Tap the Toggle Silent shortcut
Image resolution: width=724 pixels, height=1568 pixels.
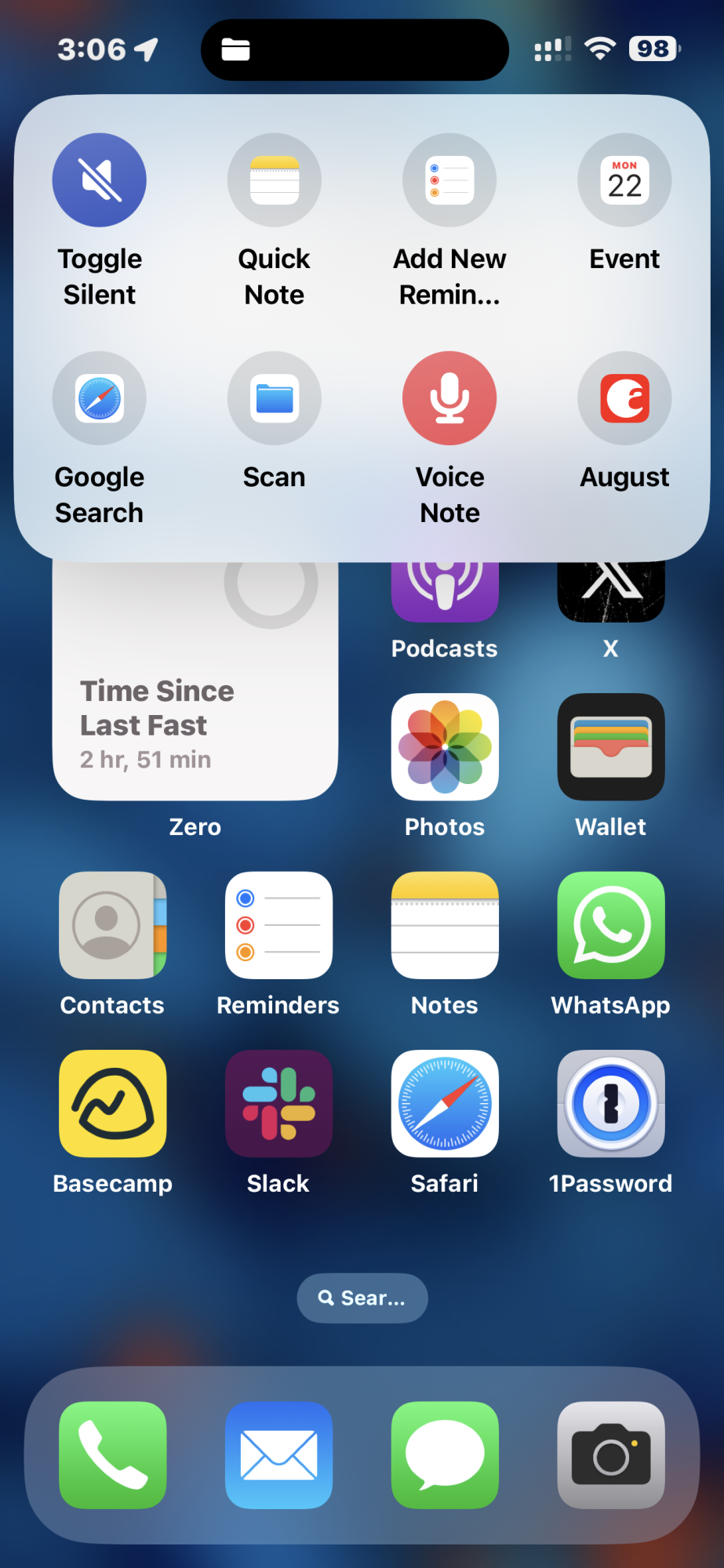pyautogui.click(x=100, y=180)
